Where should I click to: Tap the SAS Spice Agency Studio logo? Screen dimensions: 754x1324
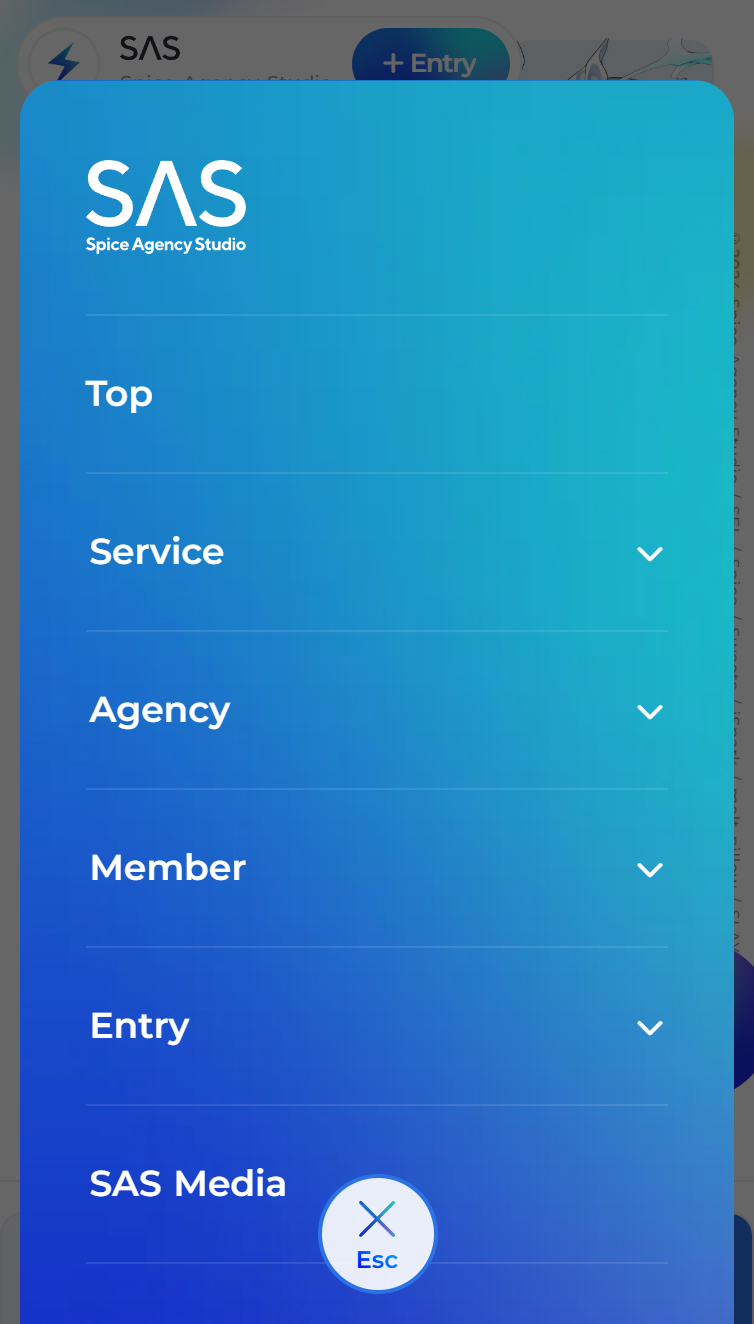point(166,206)
